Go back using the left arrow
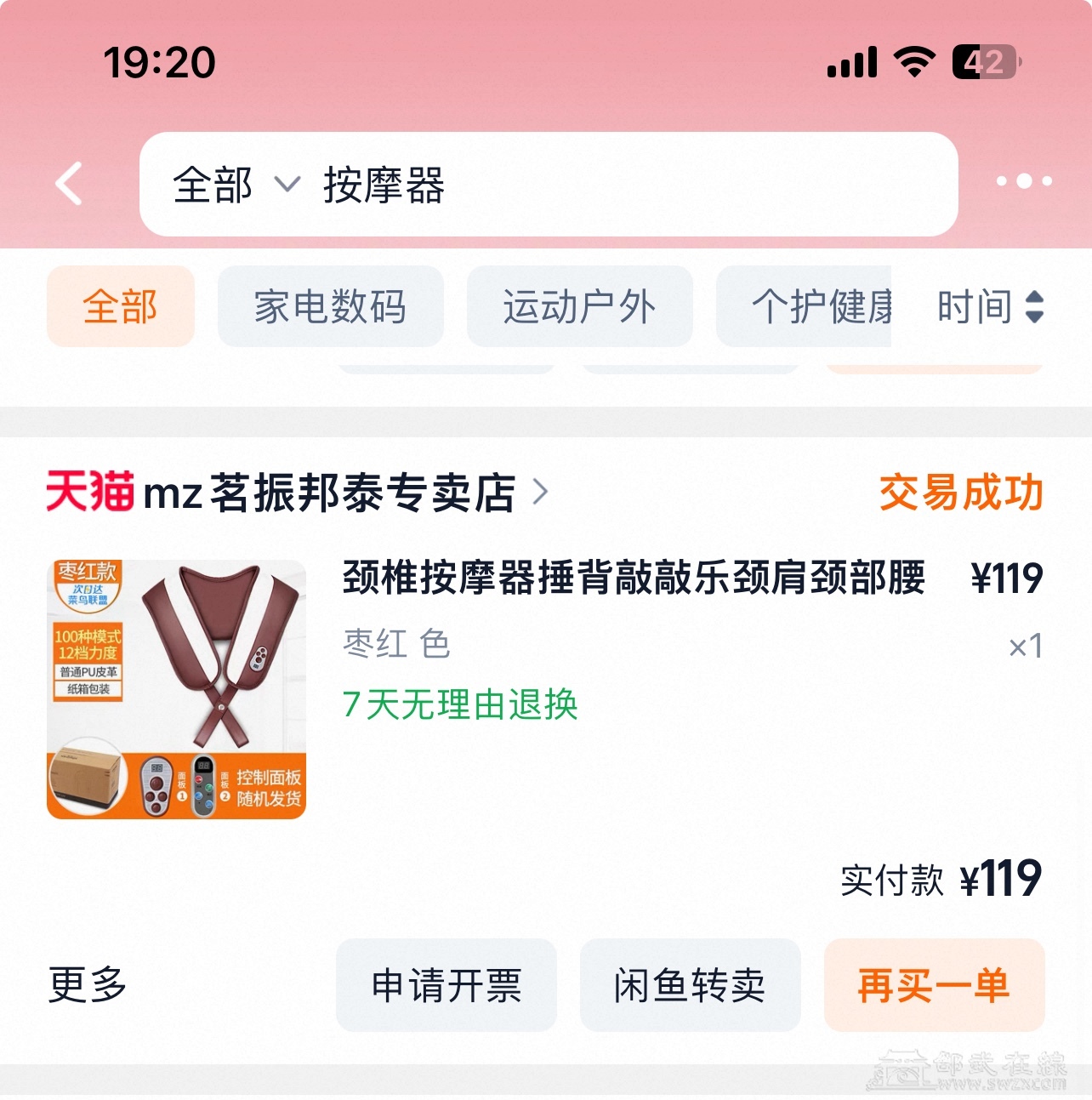The height and width of the screenshot is (1100, 1092). pos(69,183)
